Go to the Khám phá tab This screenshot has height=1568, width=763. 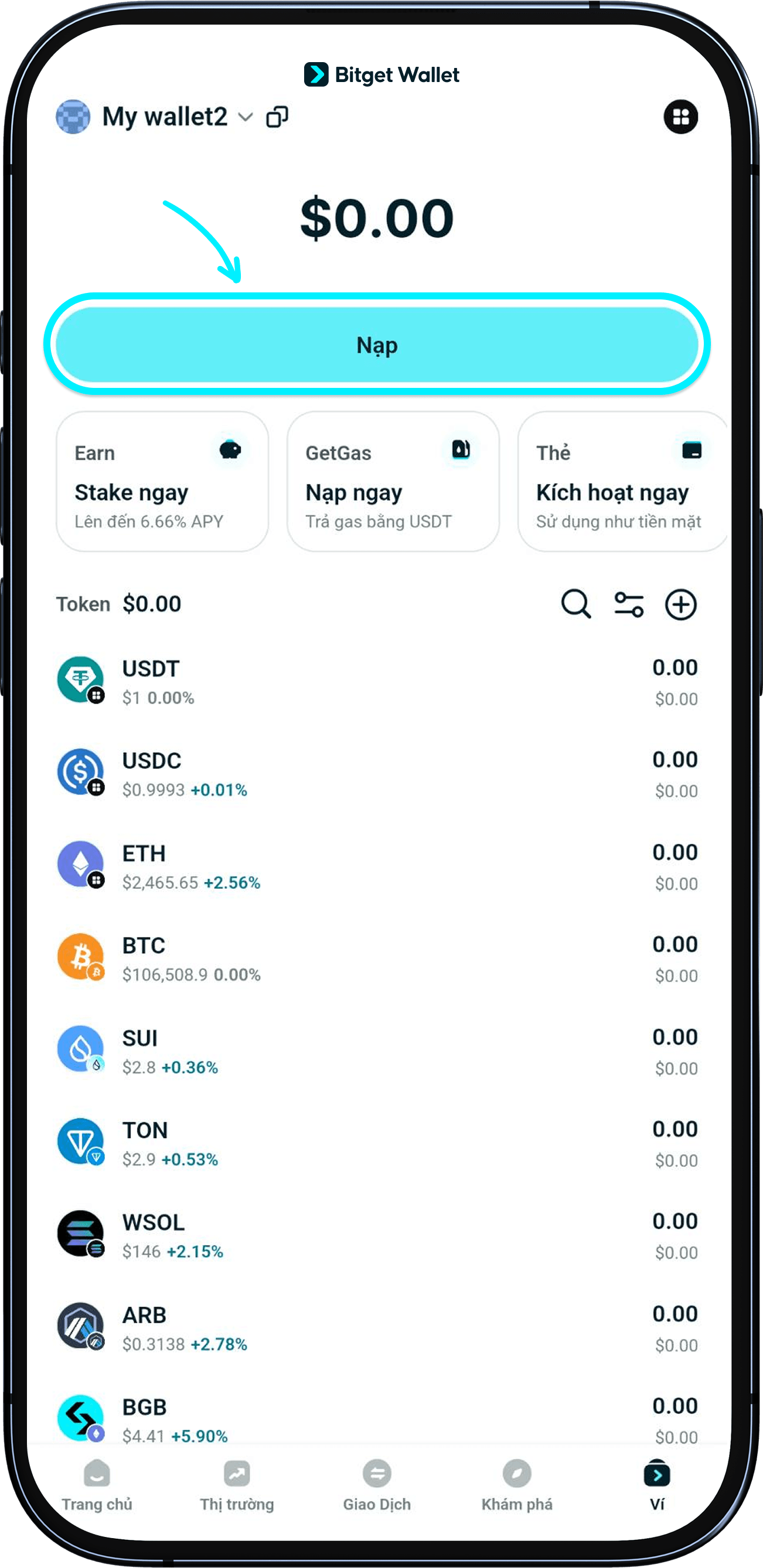pos(516,1485)
